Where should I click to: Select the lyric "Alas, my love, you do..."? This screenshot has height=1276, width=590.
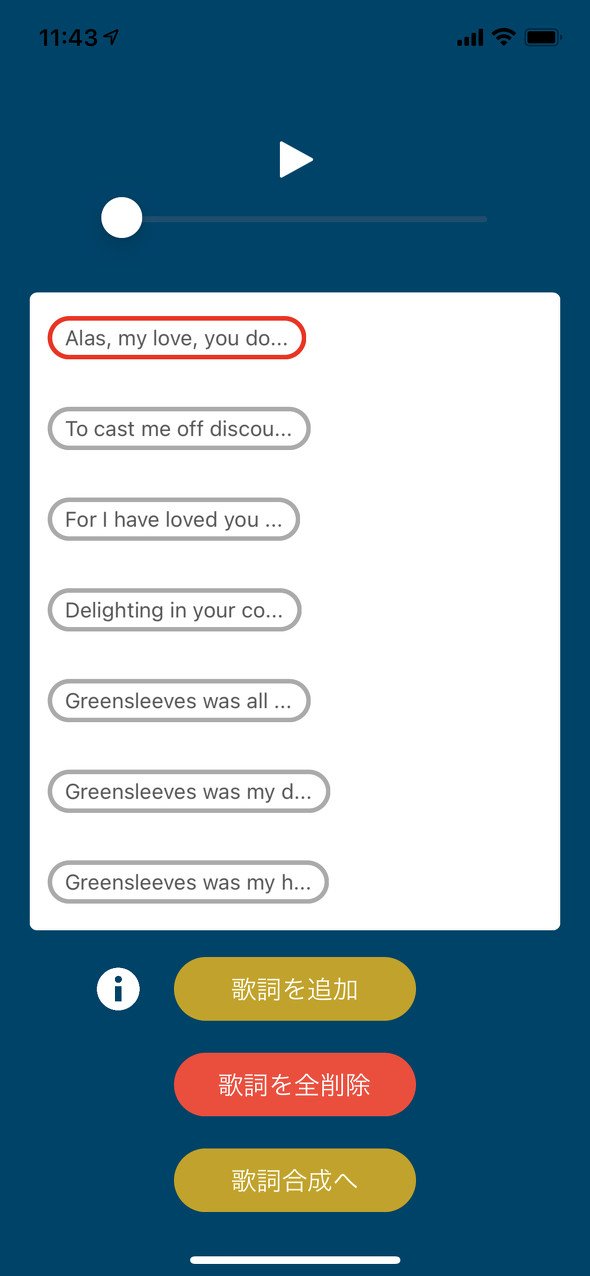click(177, 338)
